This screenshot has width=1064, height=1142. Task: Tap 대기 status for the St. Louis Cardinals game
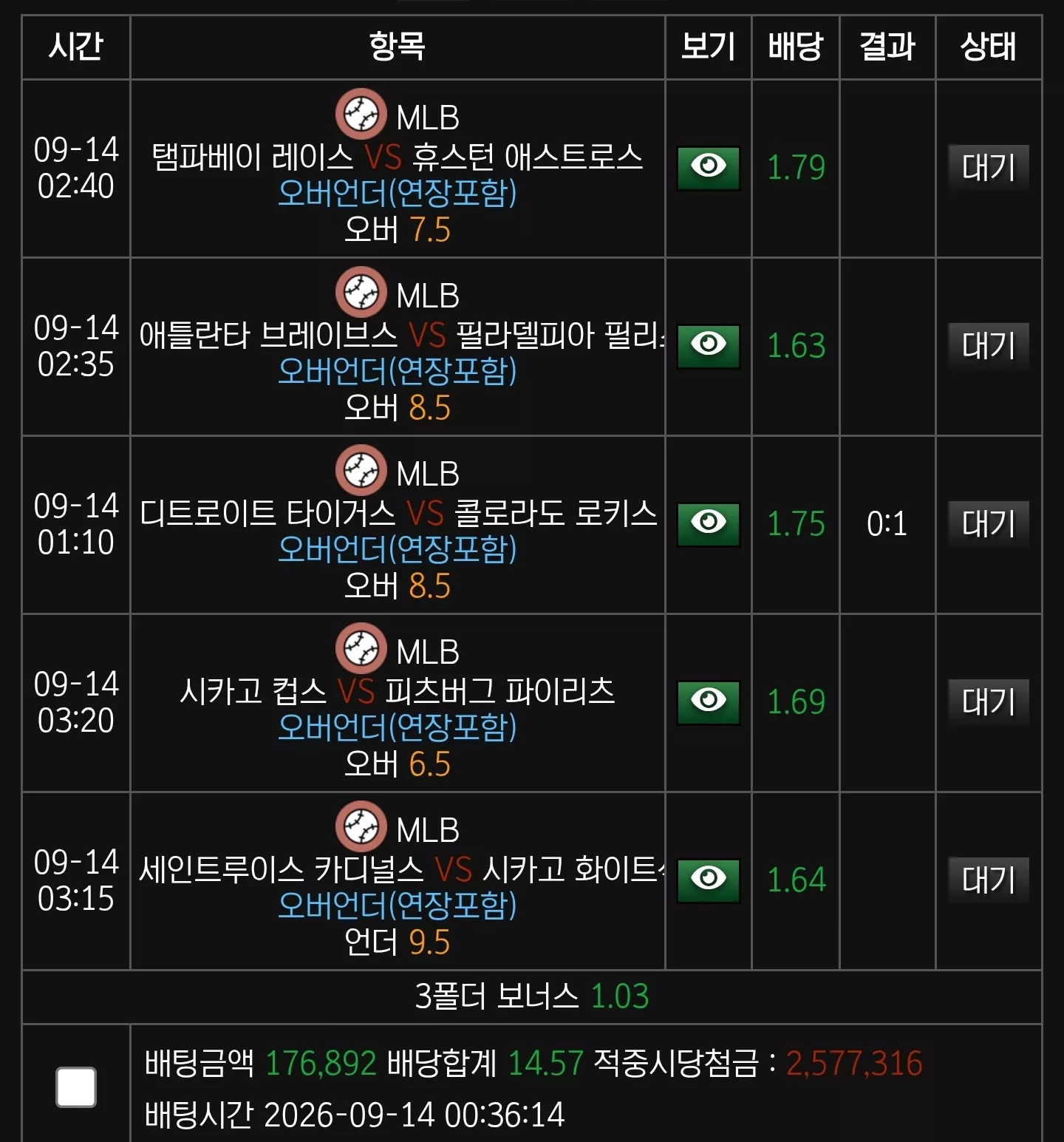pos(989,880)
